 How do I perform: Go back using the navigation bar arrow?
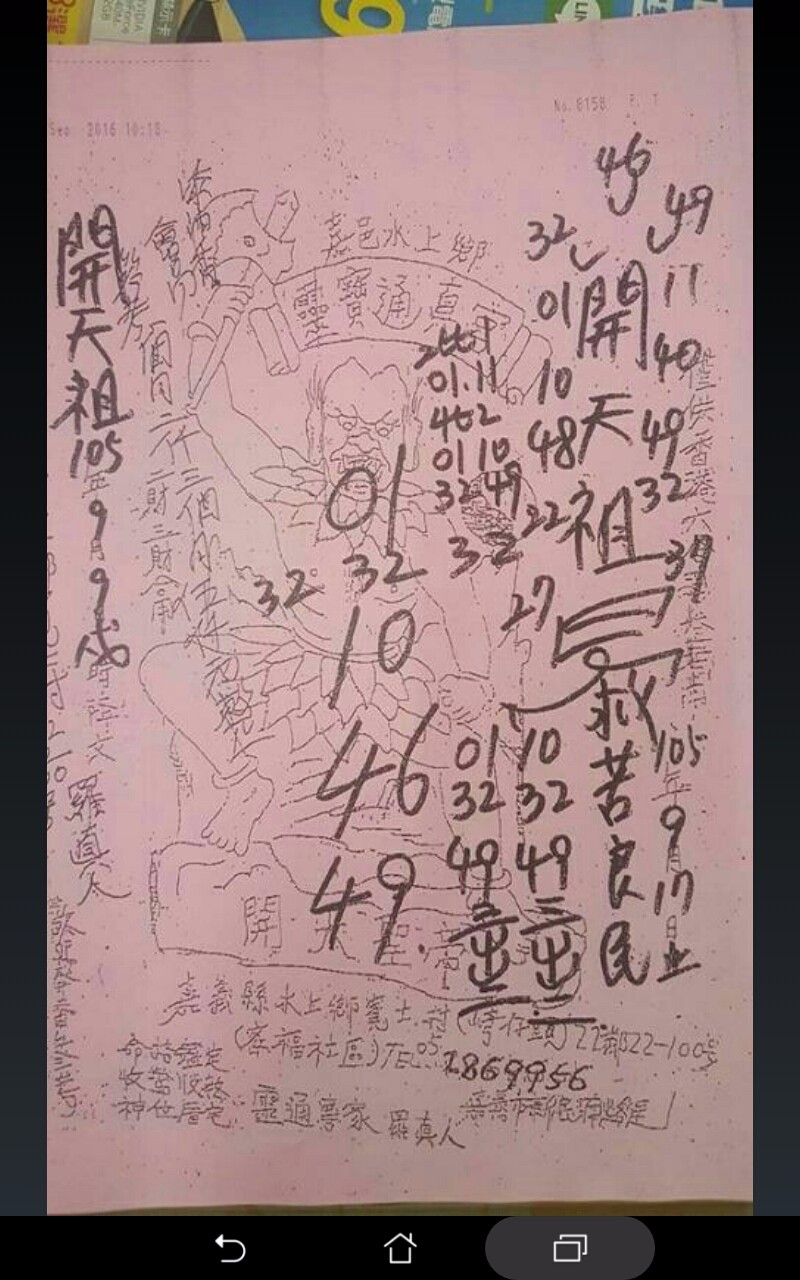(x=230, y=1247)
